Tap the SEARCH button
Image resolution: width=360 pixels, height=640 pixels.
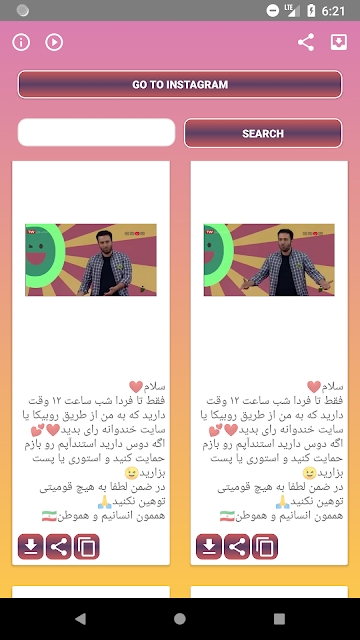point(263,133)
